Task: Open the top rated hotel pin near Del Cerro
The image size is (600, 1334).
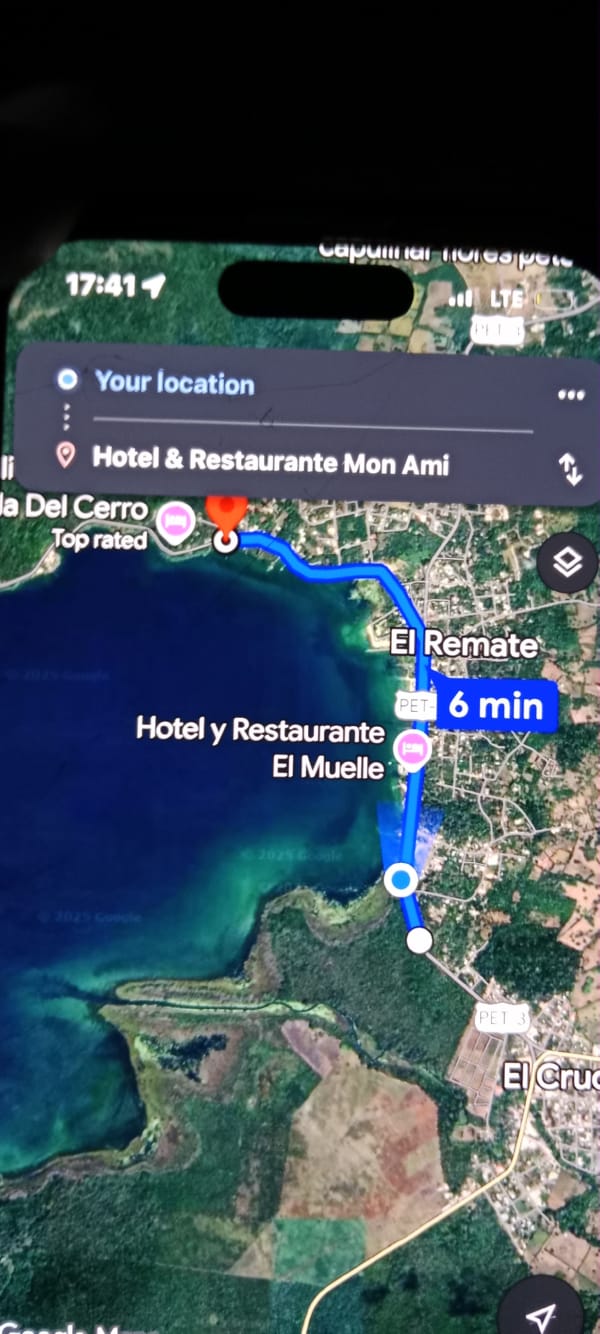Action: 176,522
